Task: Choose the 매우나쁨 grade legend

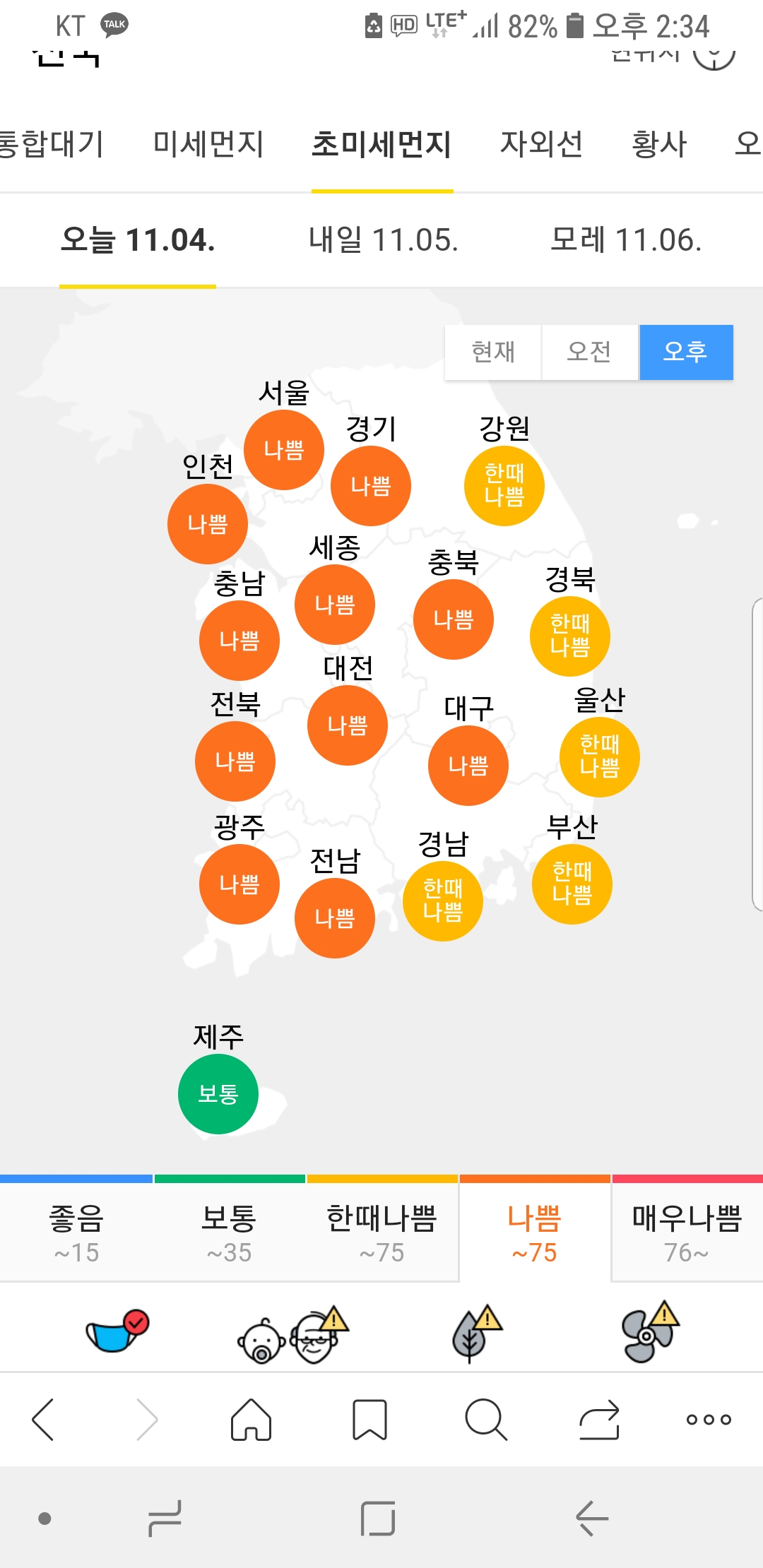Action: tap(687, 1233)
